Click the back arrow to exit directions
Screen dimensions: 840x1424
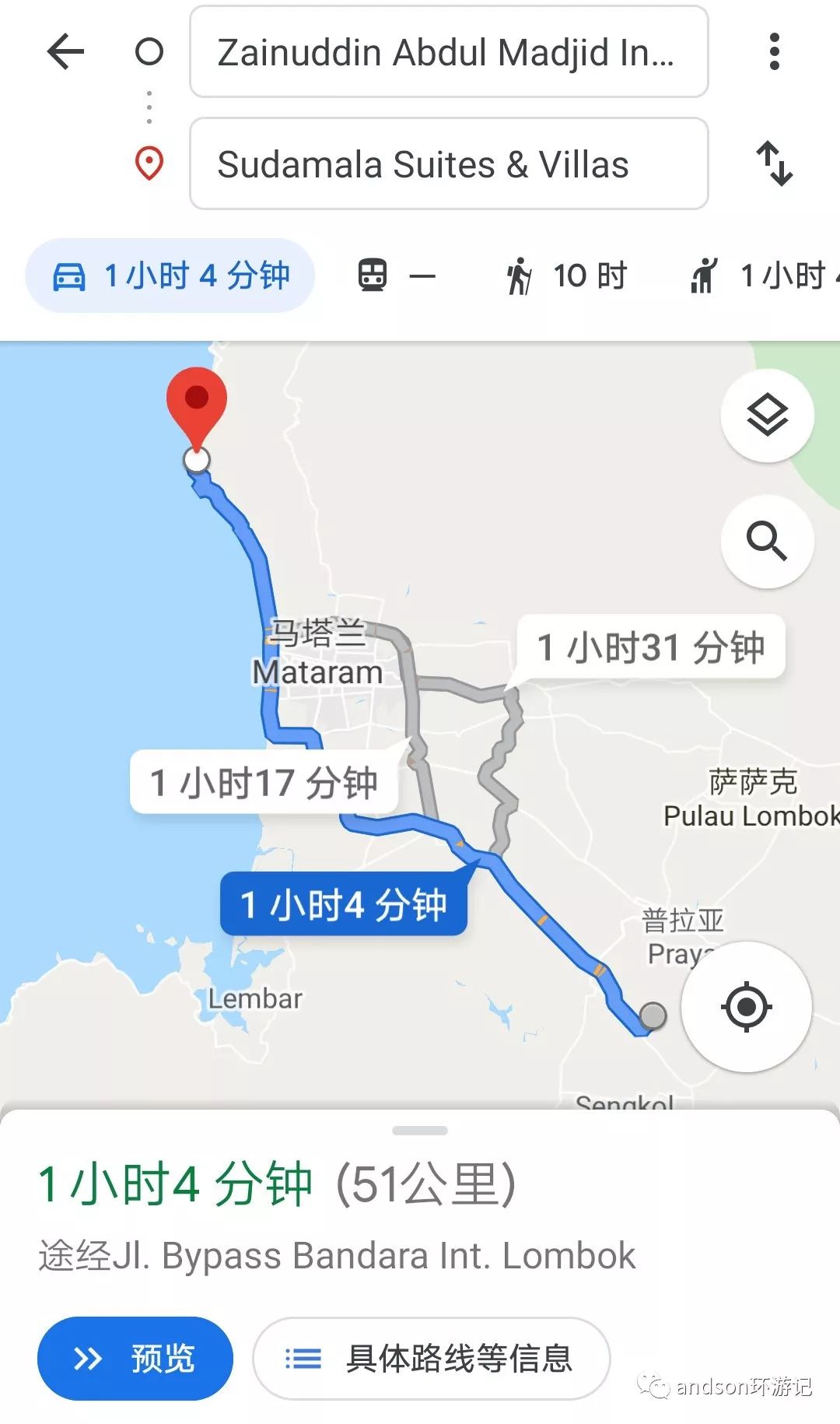pos(65,51)
